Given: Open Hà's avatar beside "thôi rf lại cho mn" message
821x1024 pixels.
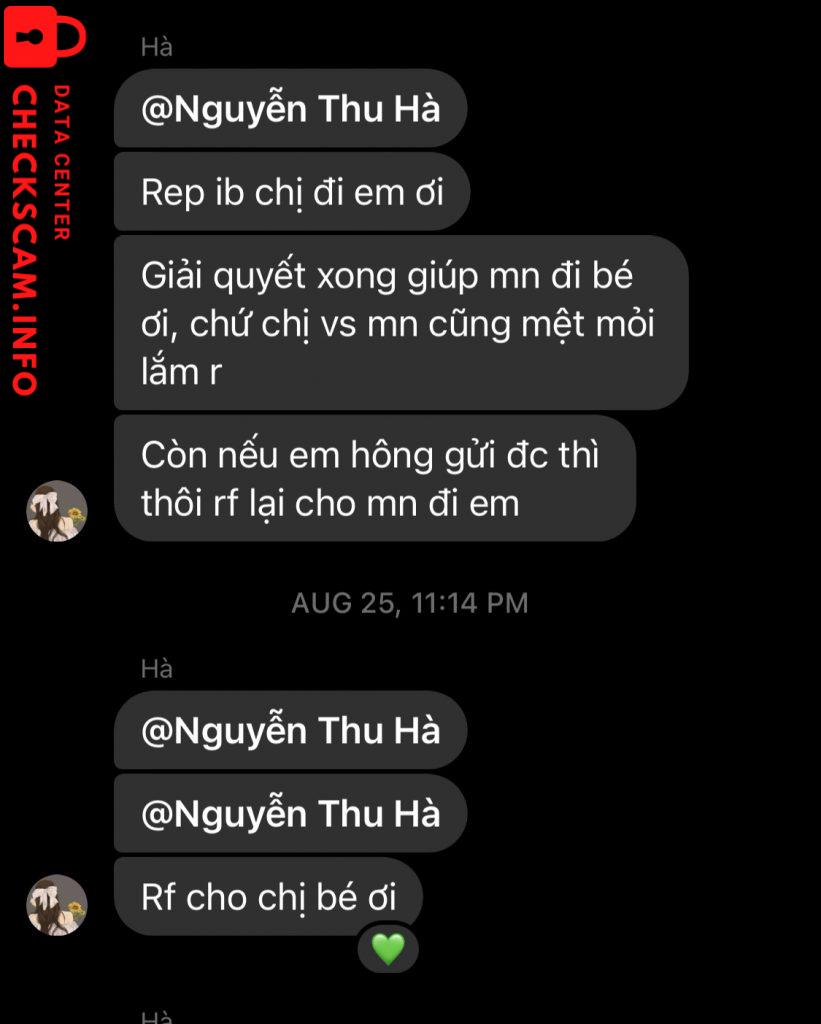Looking at the screenshot, I should [x=56, y=511].
